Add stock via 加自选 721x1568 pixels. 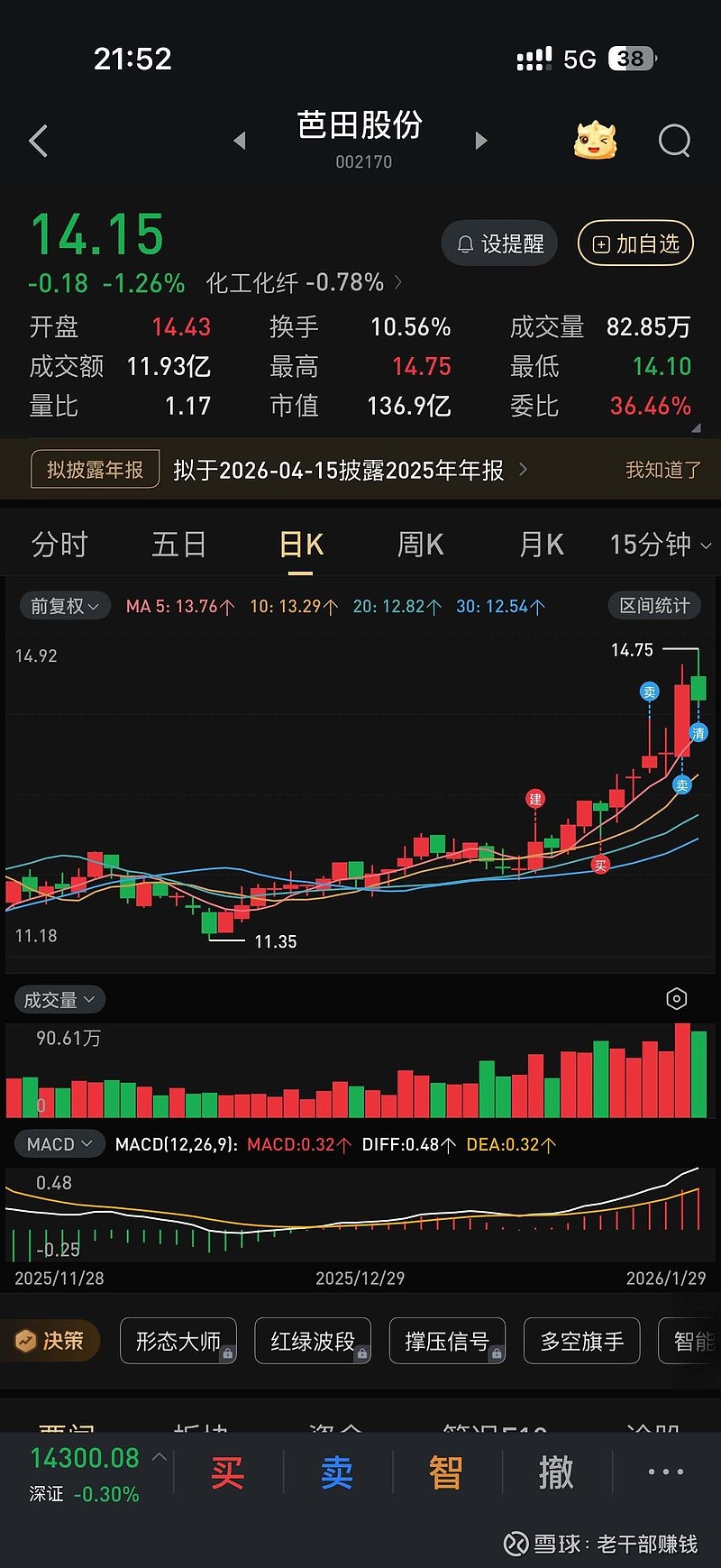point(635,244)
